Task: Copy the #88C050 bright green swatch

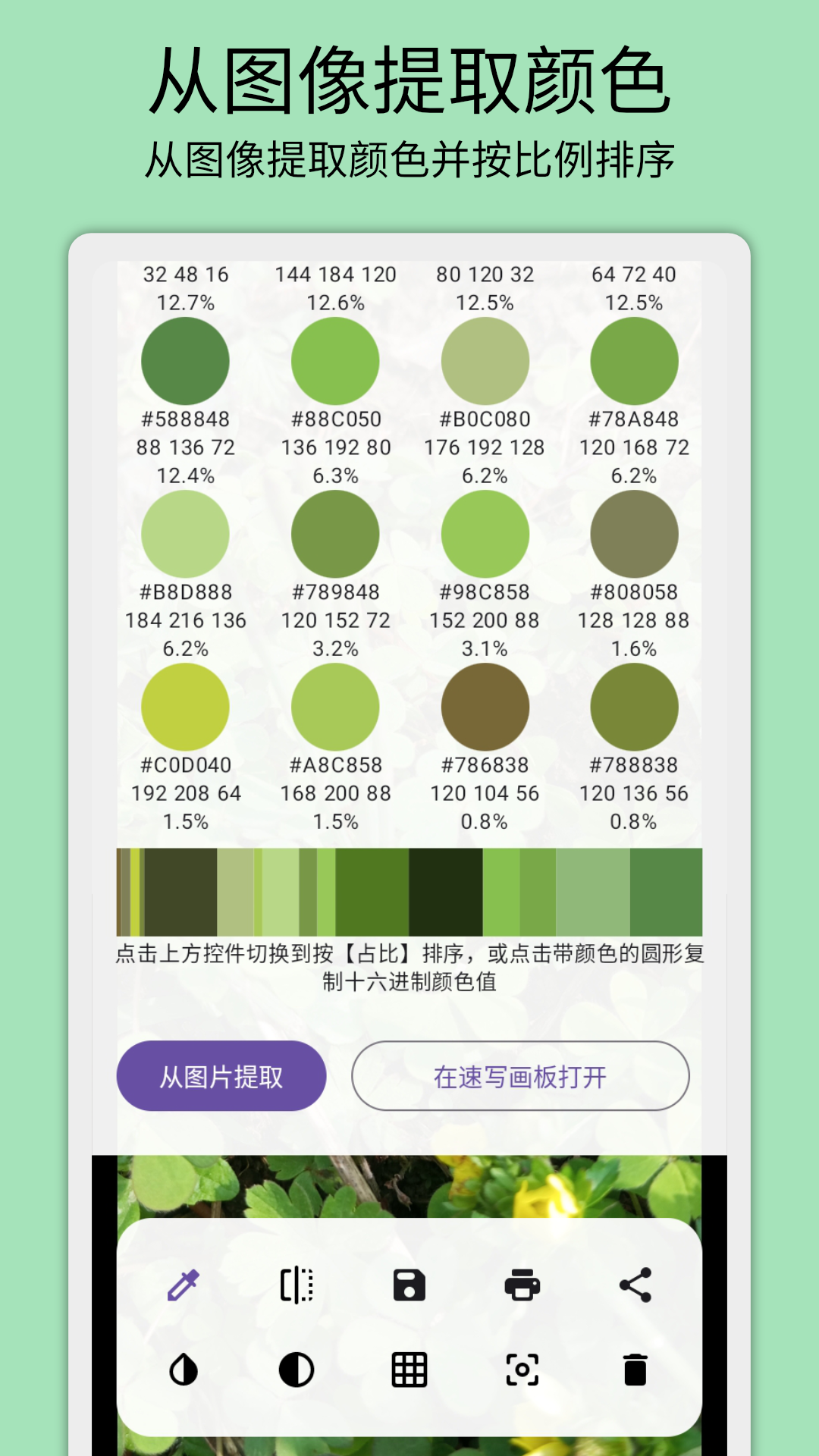Action: point(334,362)
